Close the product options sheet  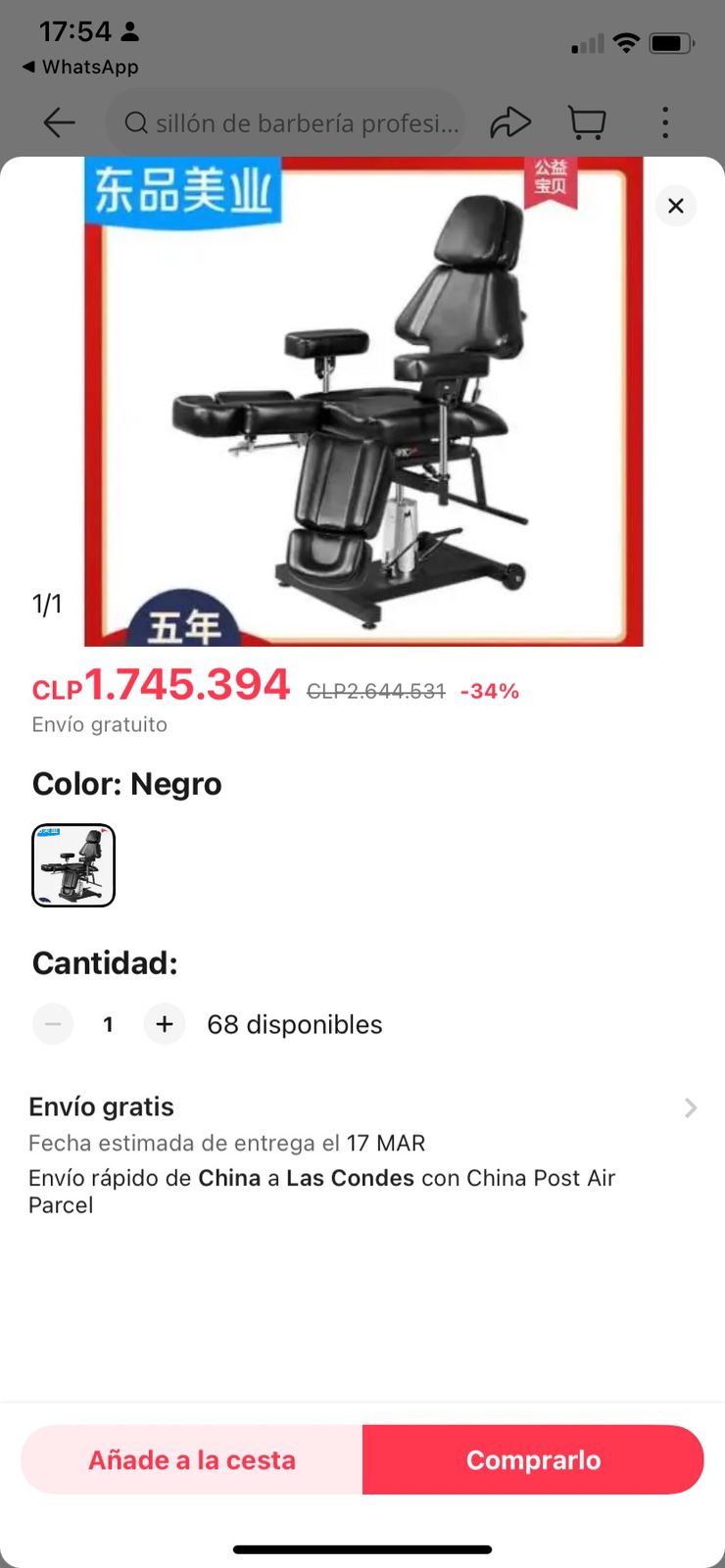click(x=675, y=206)
